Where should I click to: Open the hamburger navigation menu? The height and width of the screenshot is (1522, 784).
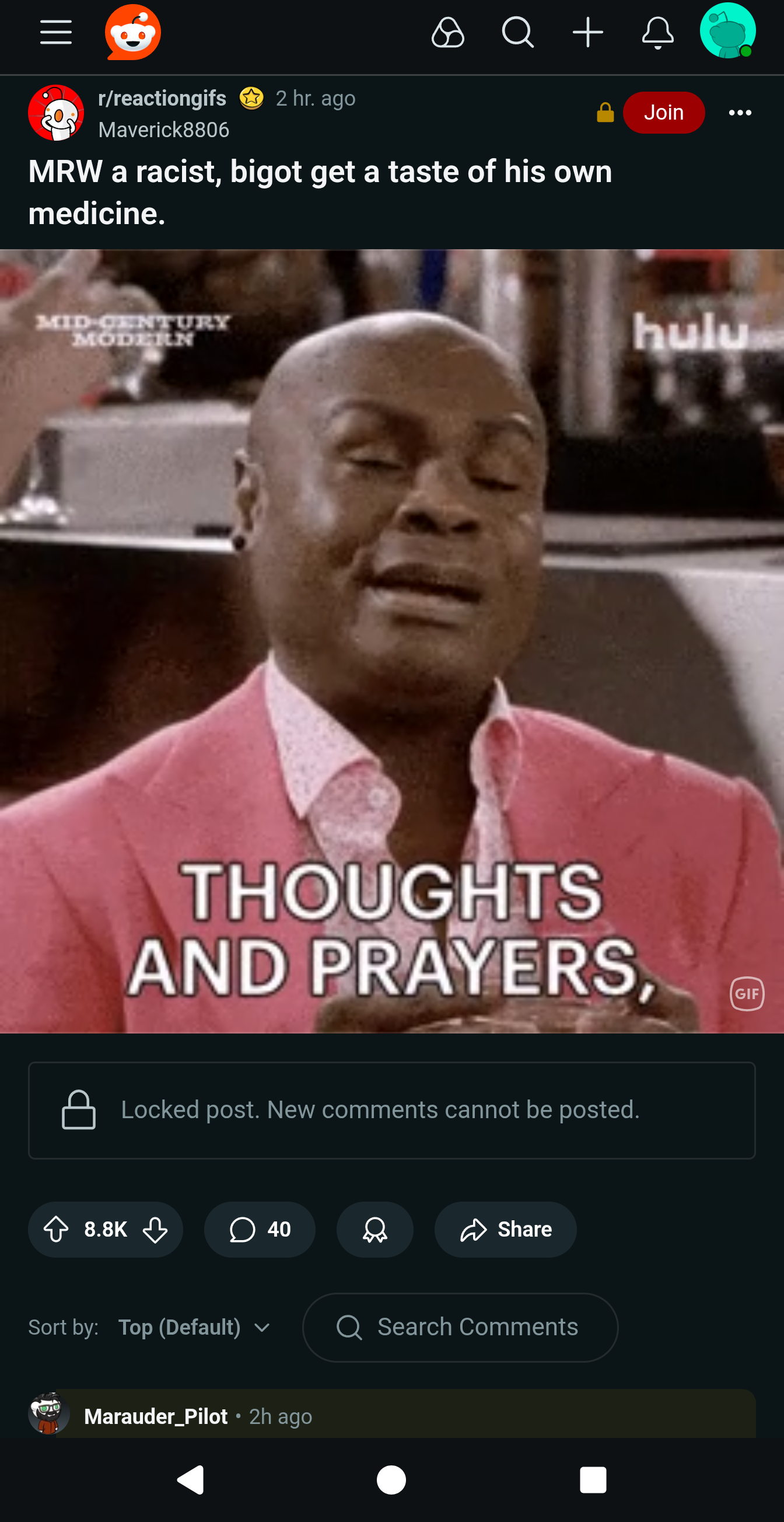pyautogui.click(x=56, y=32)
